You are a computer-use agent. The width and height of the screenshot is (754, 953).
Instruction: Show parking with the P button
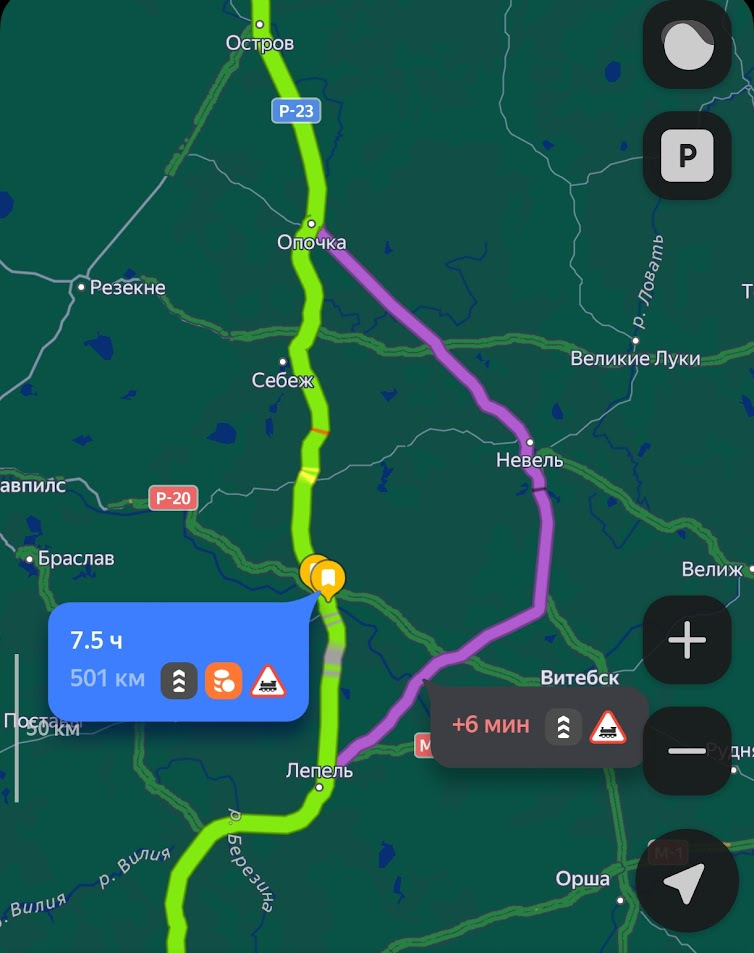tap(687, 155)
